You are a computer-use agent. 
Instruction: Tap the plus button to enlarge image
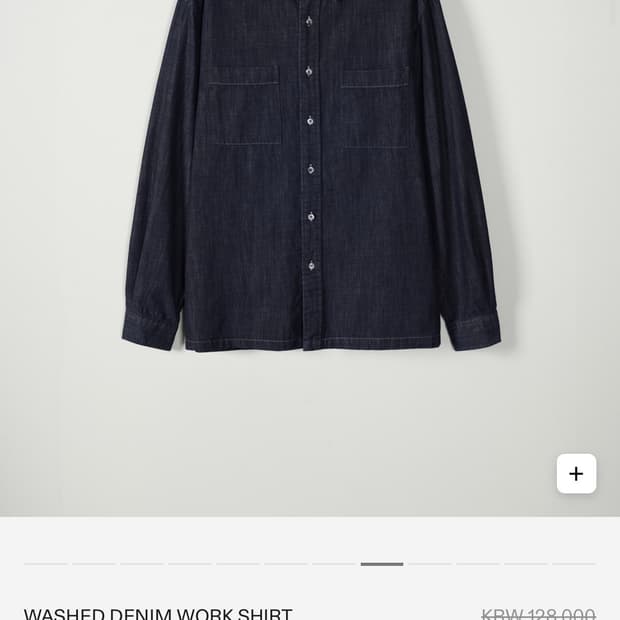click(x=576, y=474)
